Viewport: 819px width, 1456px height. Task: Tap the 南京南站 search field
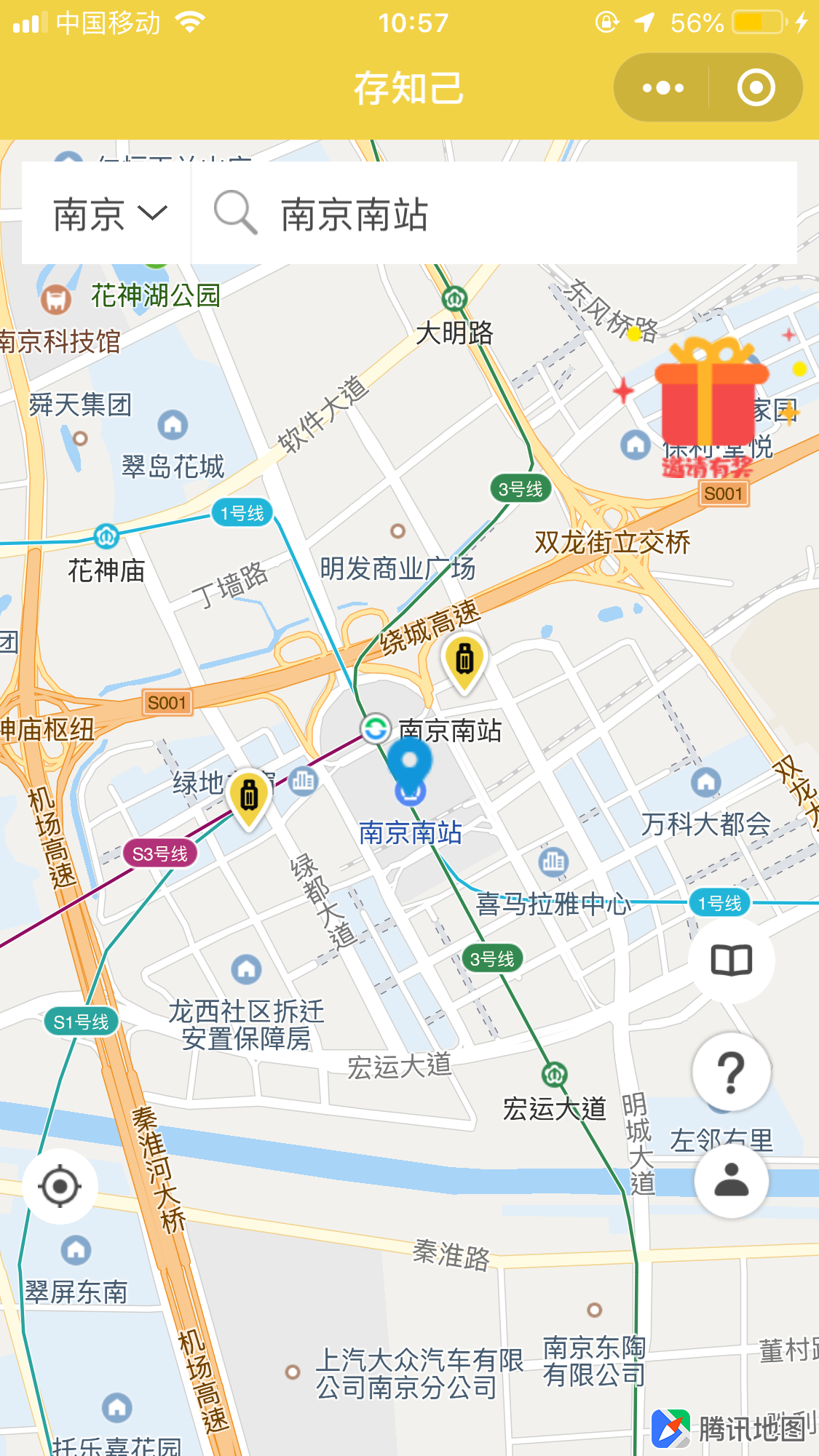(x=494, y=214)
